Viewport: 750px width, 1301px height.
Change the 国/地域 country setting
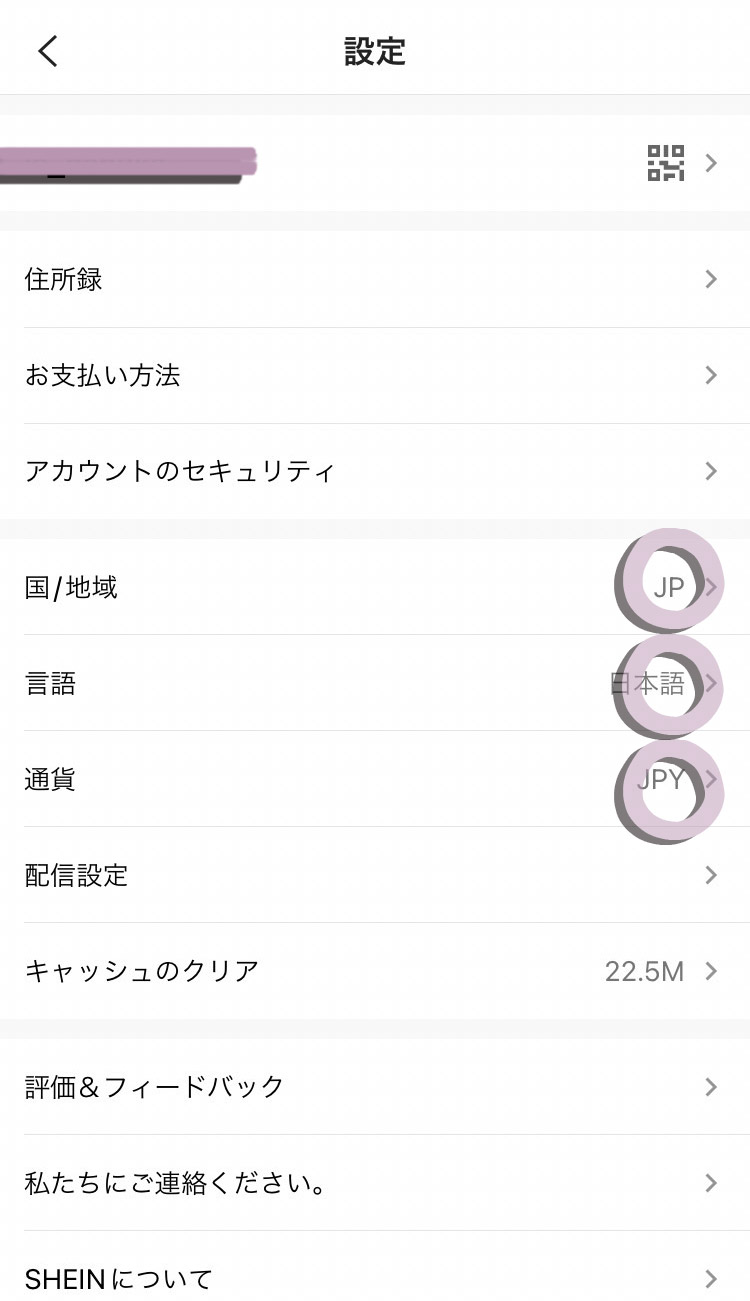pos(375,587)
